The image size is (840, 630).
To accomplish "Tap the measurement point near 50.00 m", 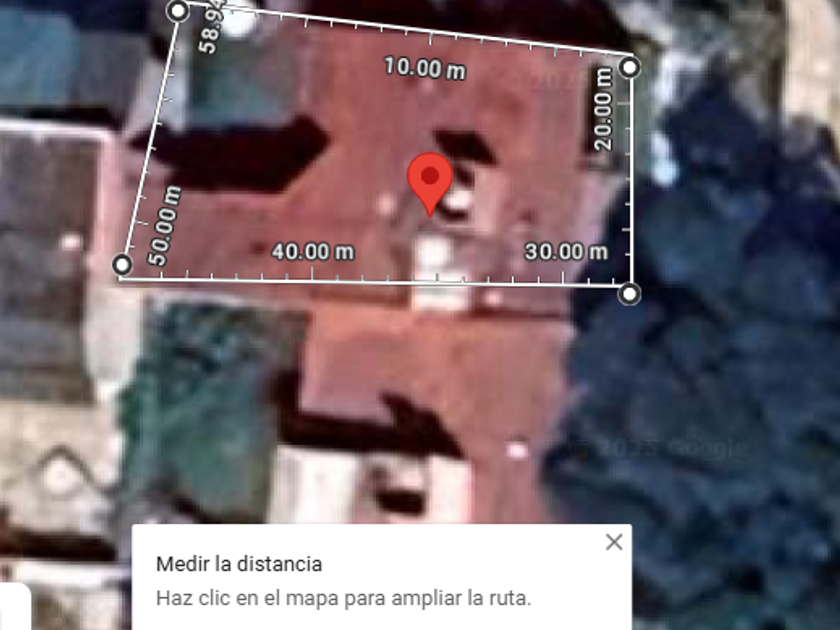I will coord(122,265).
